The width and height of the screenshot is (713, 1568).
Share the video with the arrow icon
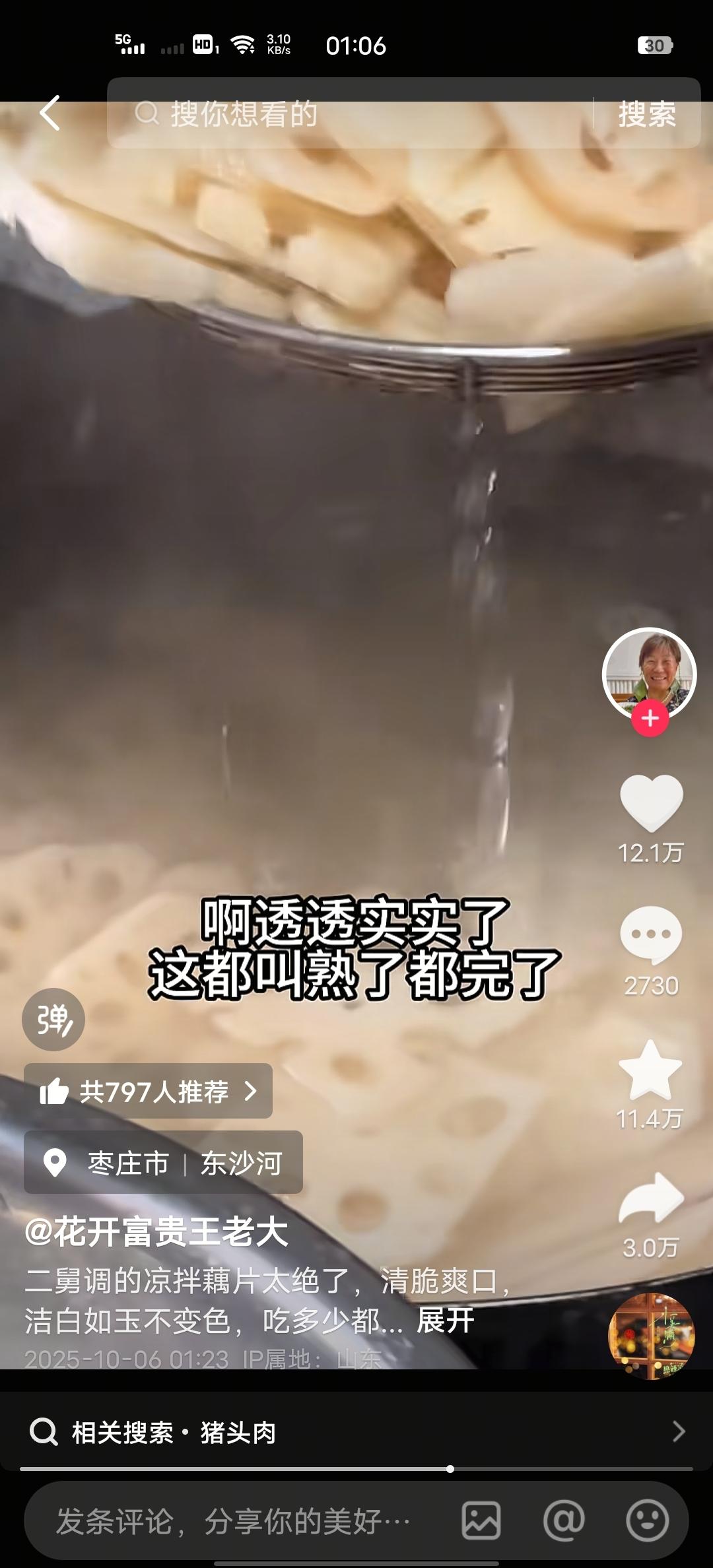(651, 1199)
